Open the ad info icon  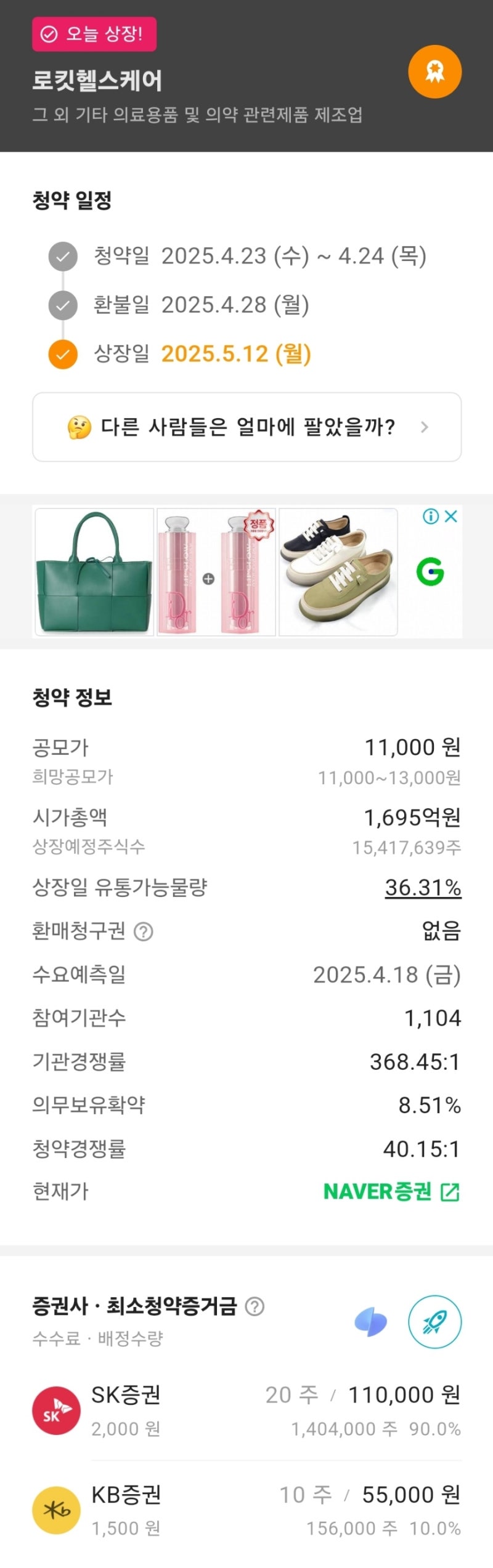click(x=430, y=517)
